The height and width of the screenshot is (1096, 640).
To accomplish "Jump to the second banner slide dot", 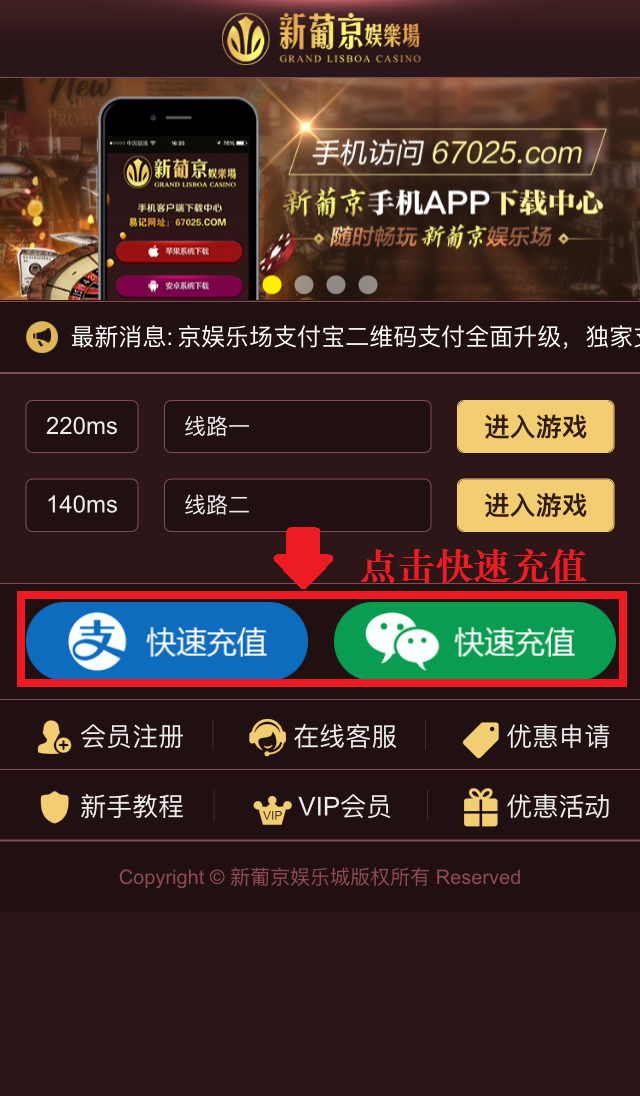I will [x=304, y=285].
